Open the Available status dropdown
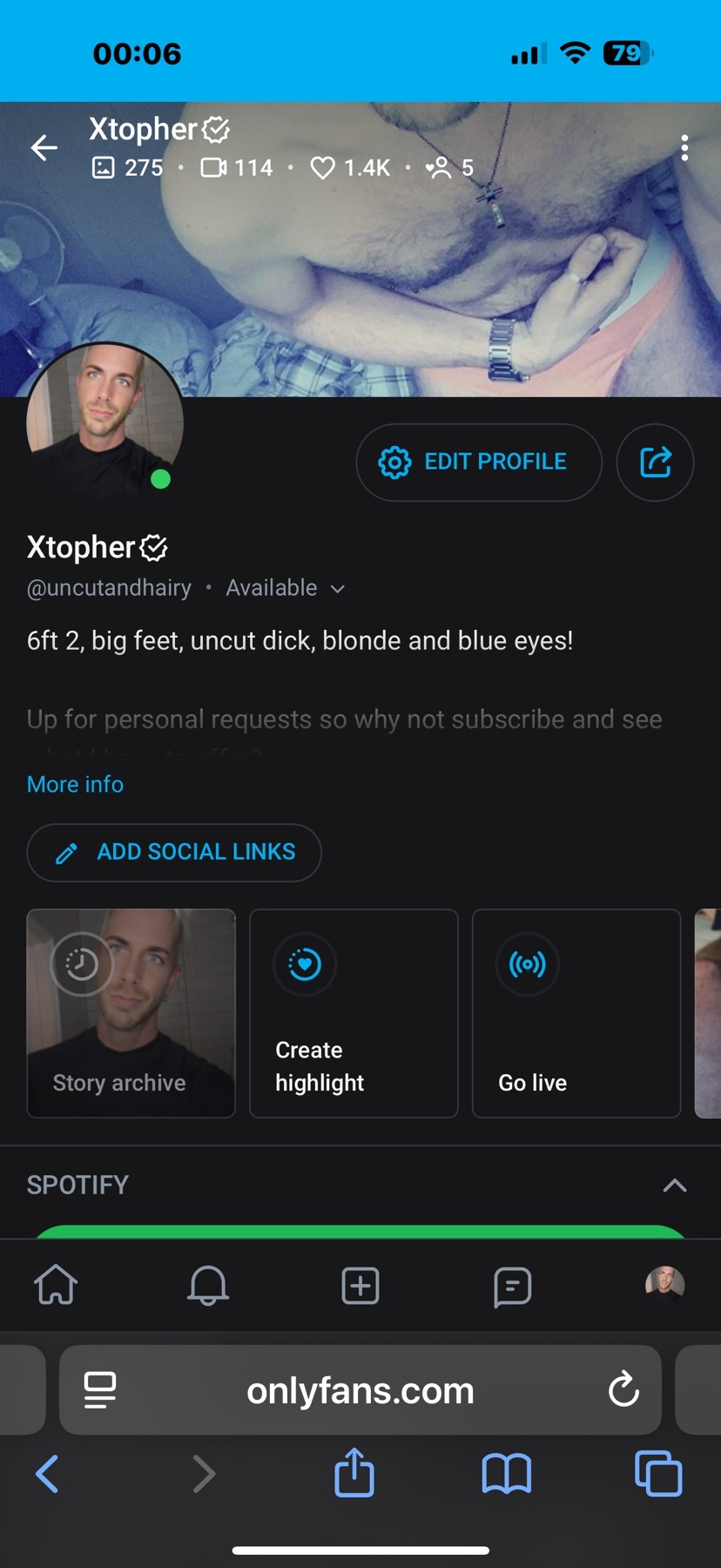721x1568 pixels. click(x=285, y=588)
